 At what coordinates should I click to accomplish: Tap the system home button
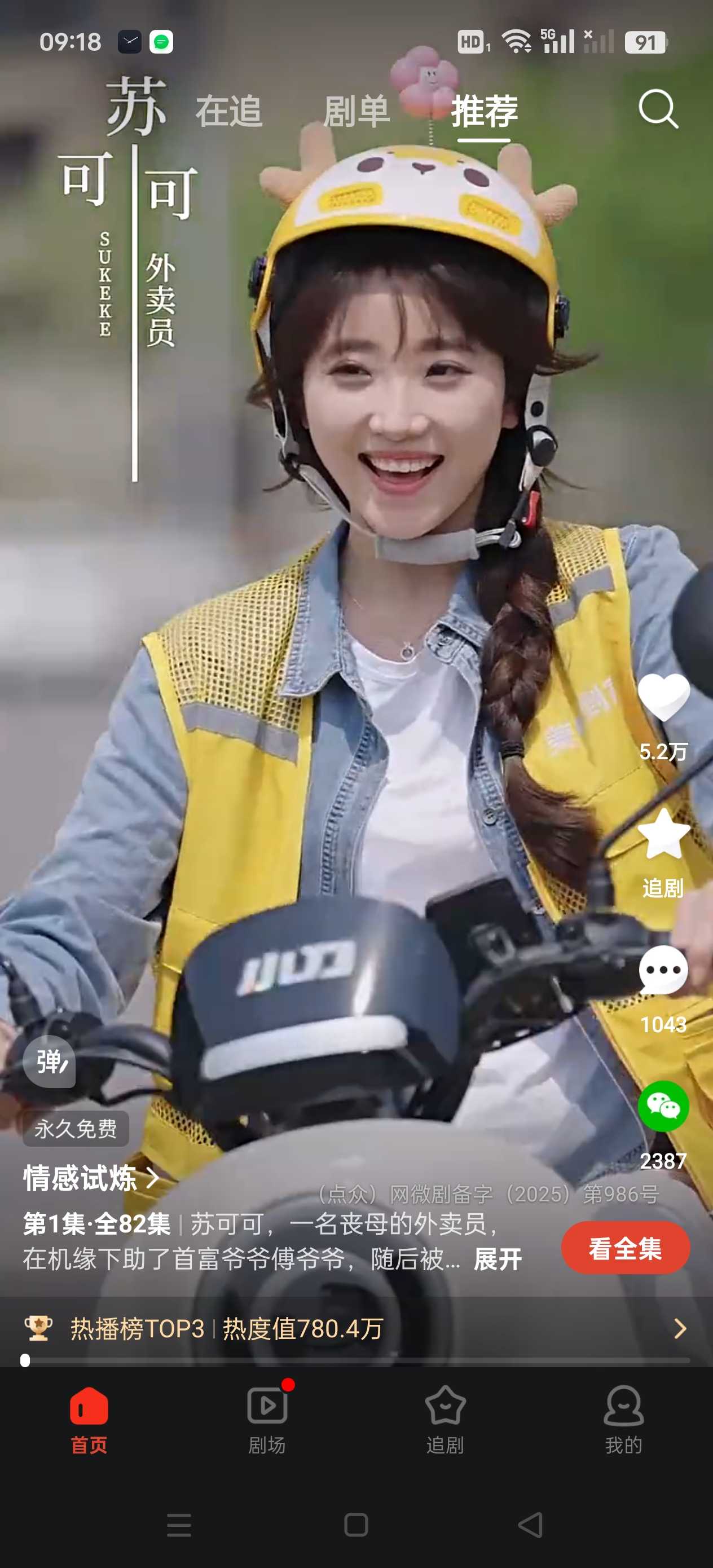[356, 1525]
